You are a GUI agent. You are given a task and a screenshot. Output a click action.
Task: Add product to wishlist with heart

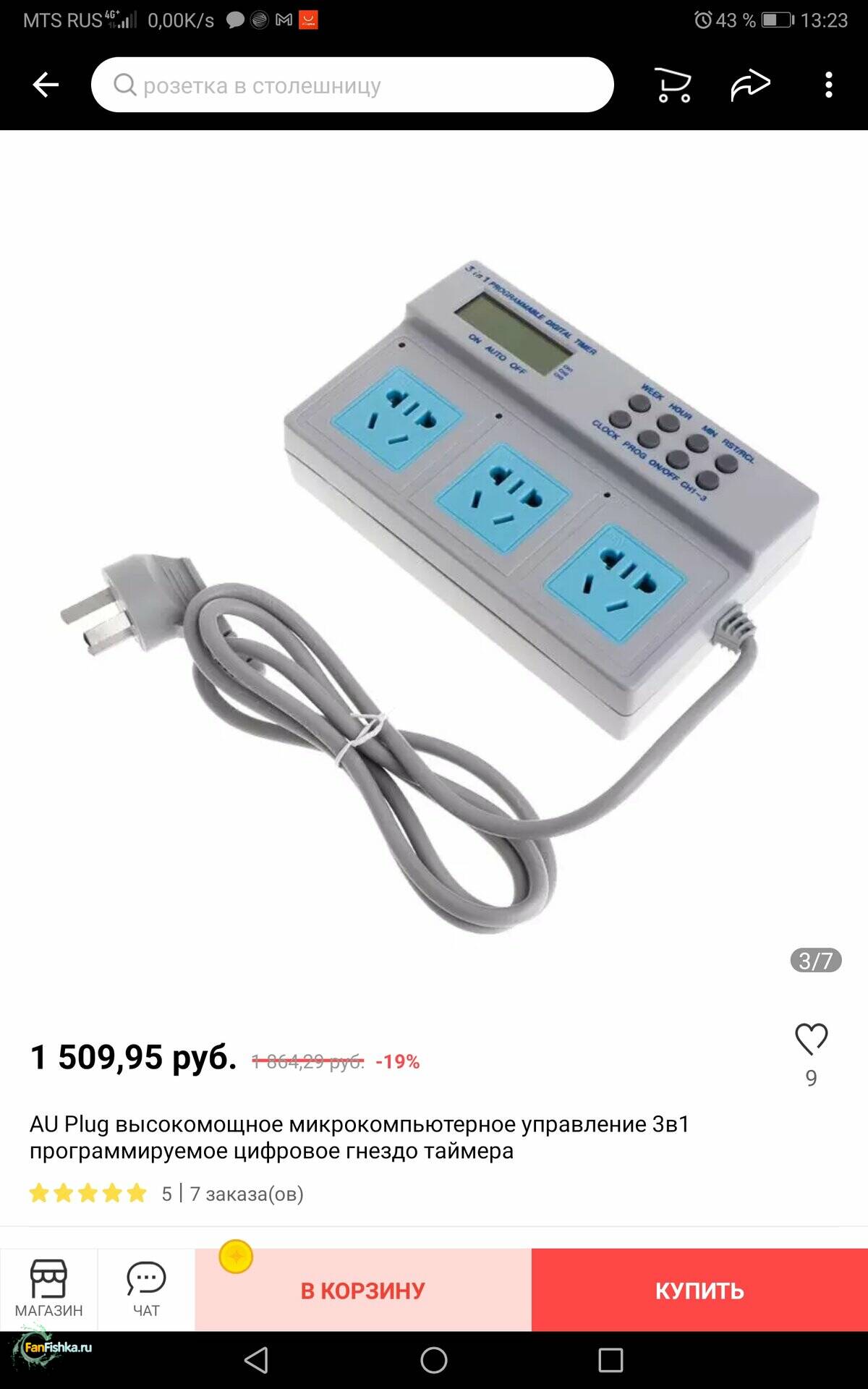click(811, 1040)
